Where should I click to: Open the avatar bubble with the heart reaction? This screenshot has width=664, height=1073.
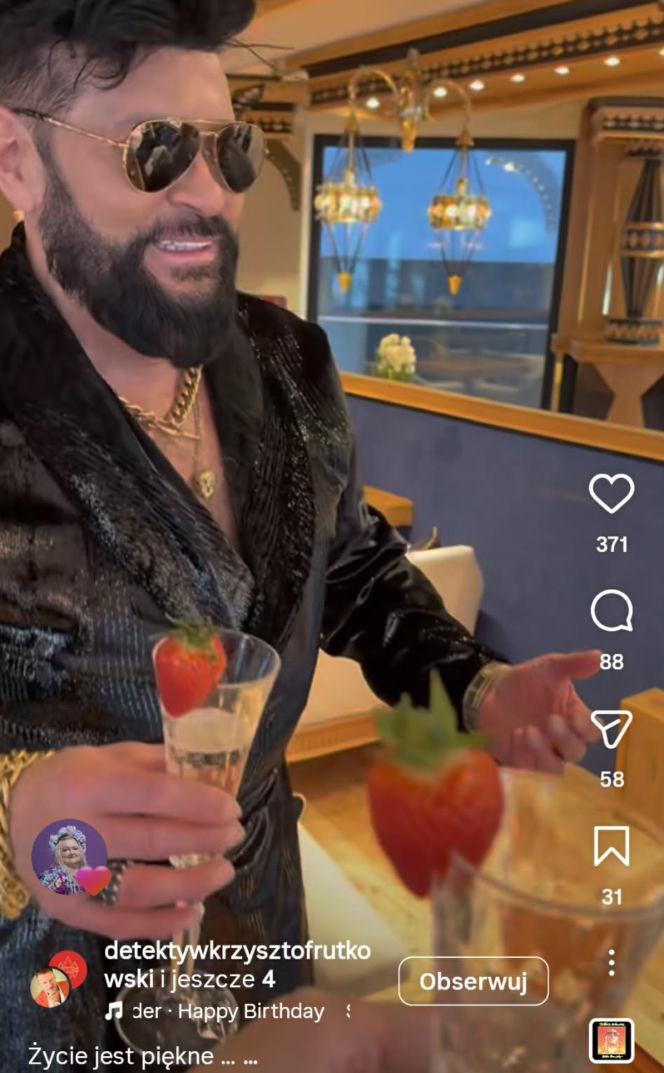click(x=70, y=858)
